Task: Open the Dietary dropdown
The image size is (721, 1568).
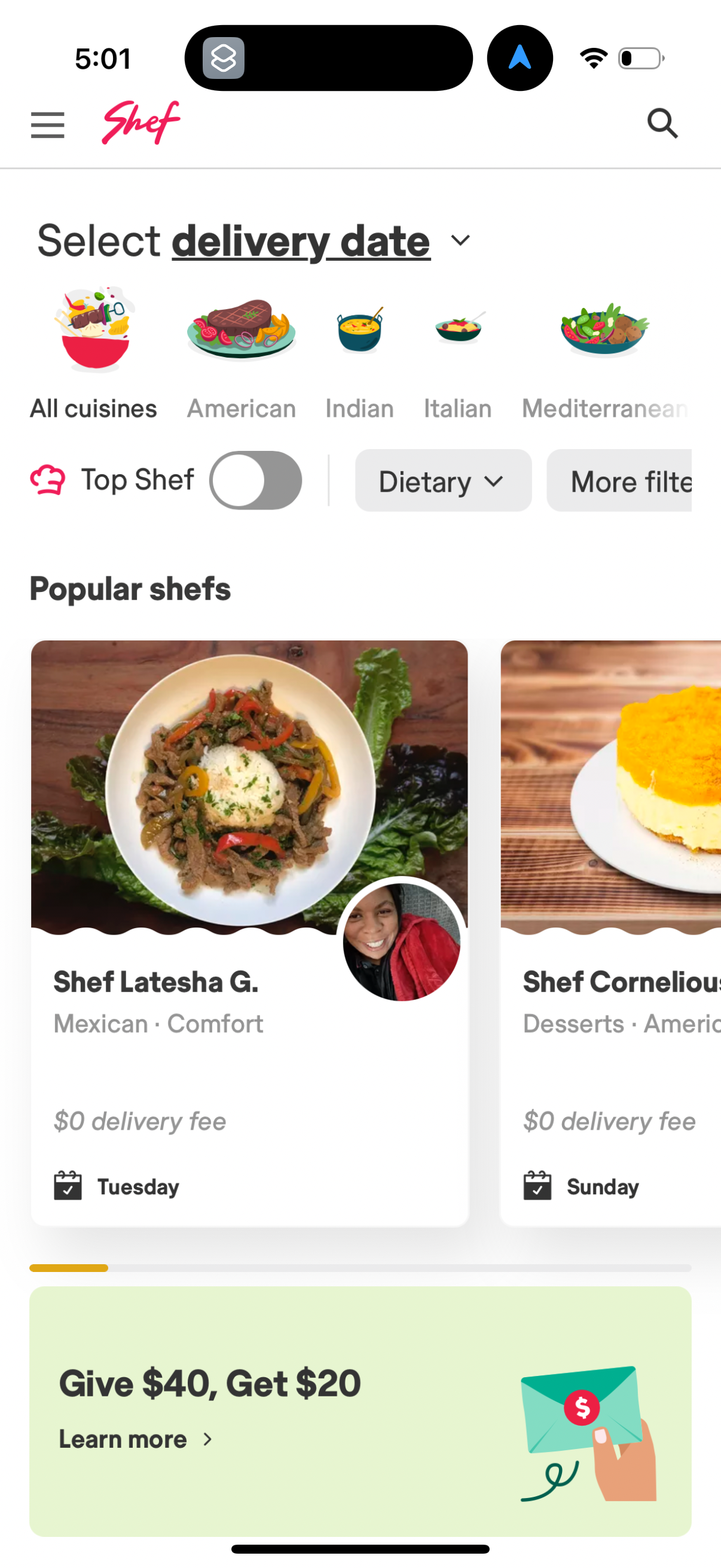Action: tap(442, 481)
